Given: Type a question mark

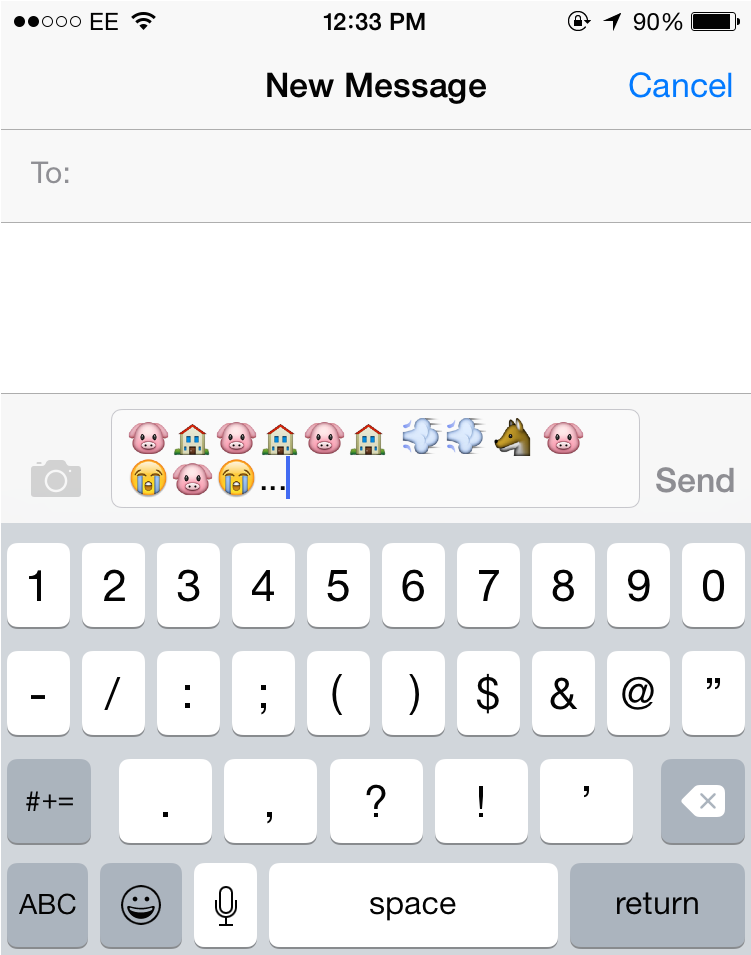Looking at the screenshot, I should tap(376, 801).
